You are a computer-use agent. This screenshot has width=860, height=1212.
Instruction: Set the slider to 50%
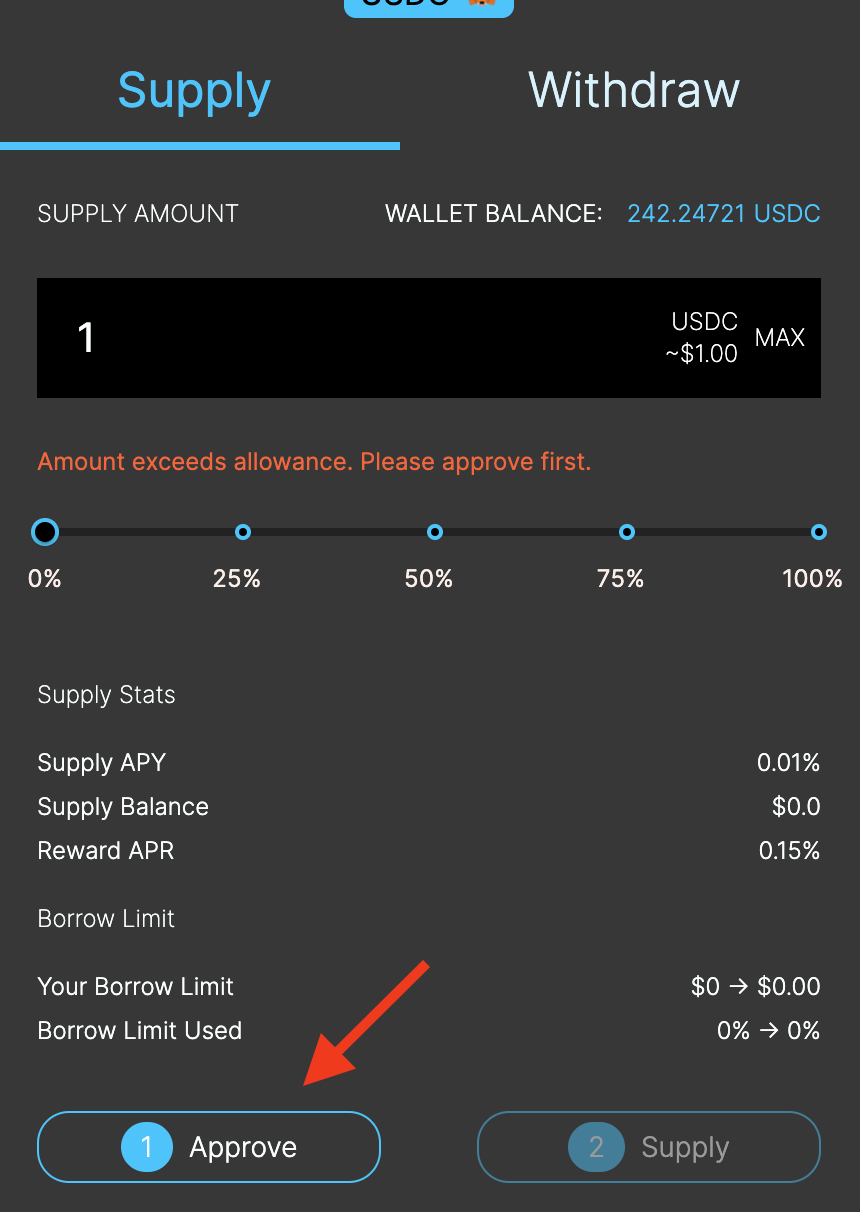[434, 532]
